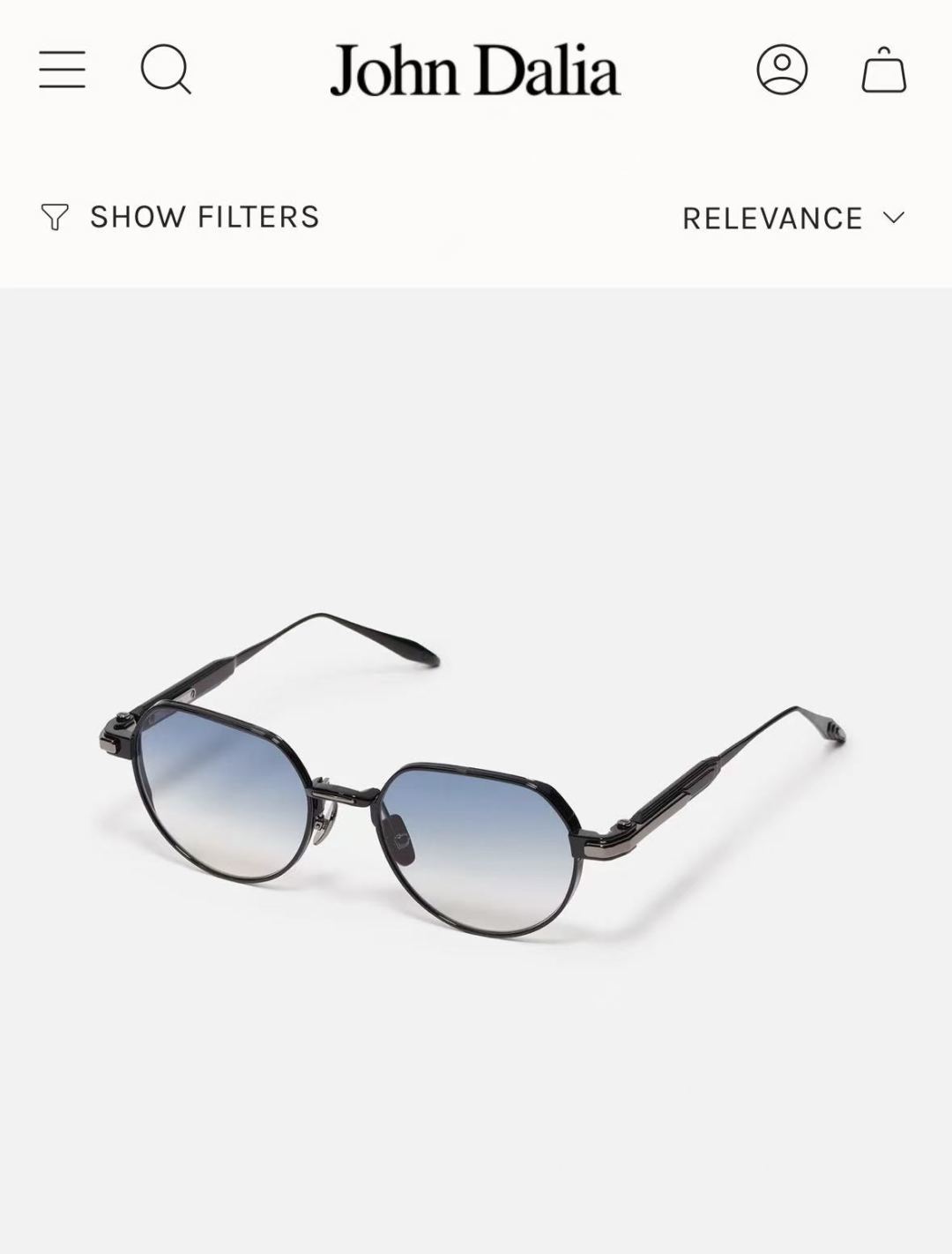Go to John Dalia home page
952x1254 pixels.
[475, 71]
